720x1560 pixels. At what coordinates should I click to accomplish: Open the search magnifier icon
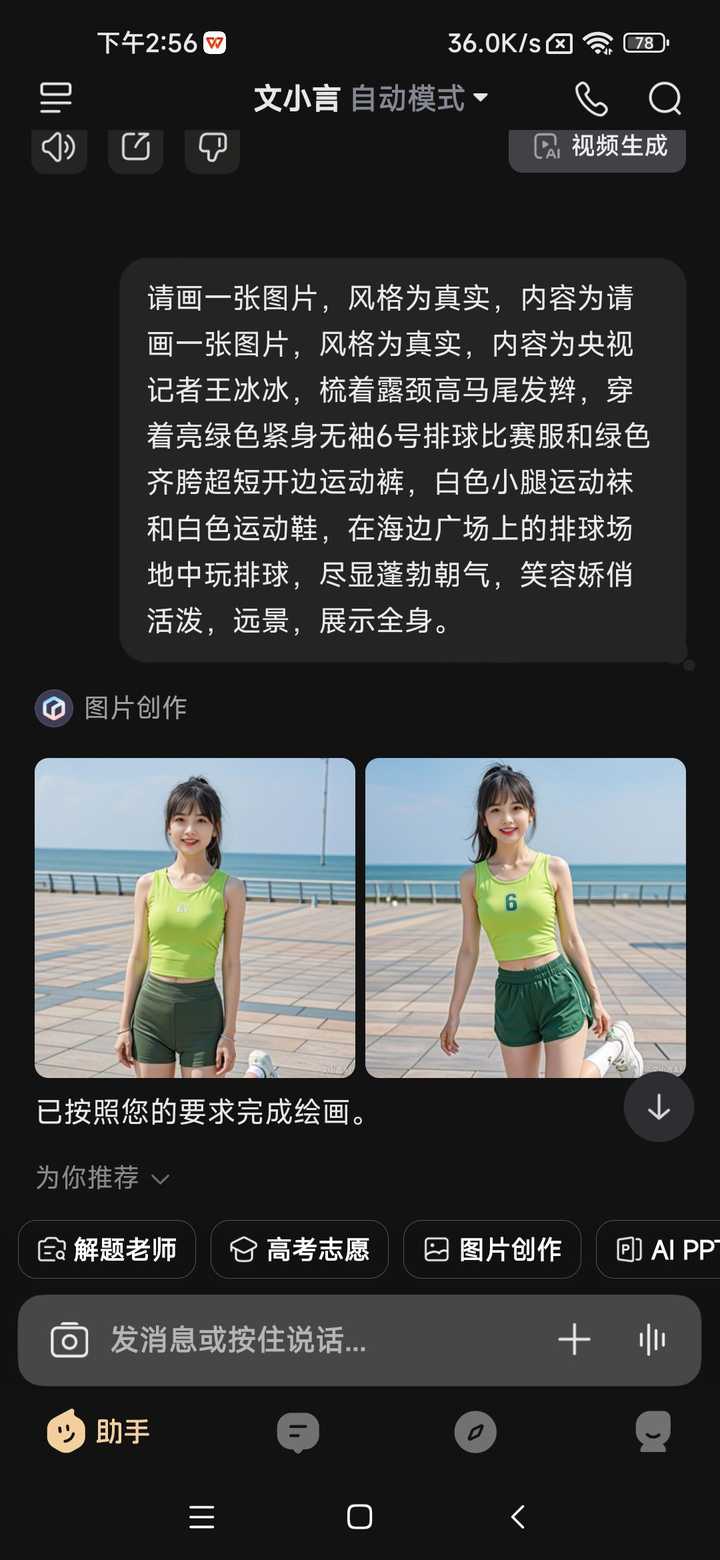pyautogui.click(x=664, y=98)
